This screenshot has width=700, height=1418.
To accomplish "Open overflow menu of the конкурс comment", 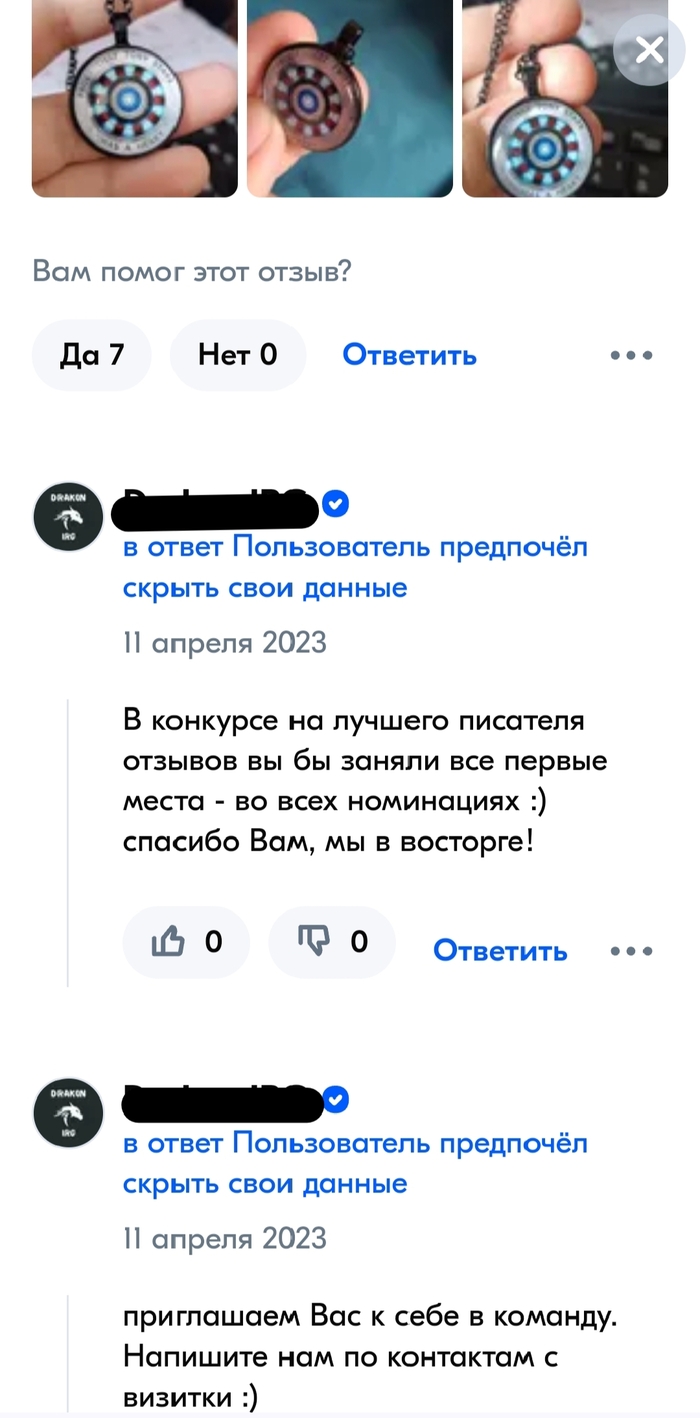I will click(x=631, y=950).
